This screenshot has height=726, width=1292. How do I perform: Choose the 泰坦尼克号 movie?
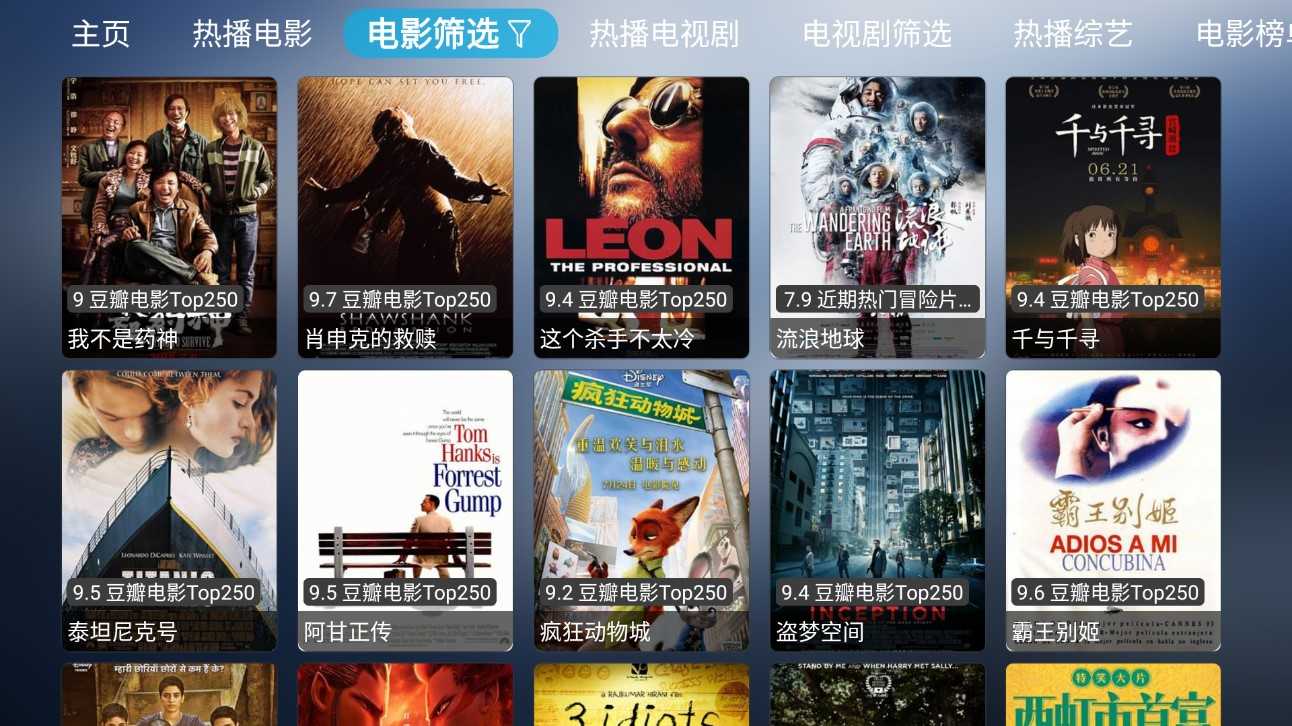pyautogui.click(x=169, y=510)
